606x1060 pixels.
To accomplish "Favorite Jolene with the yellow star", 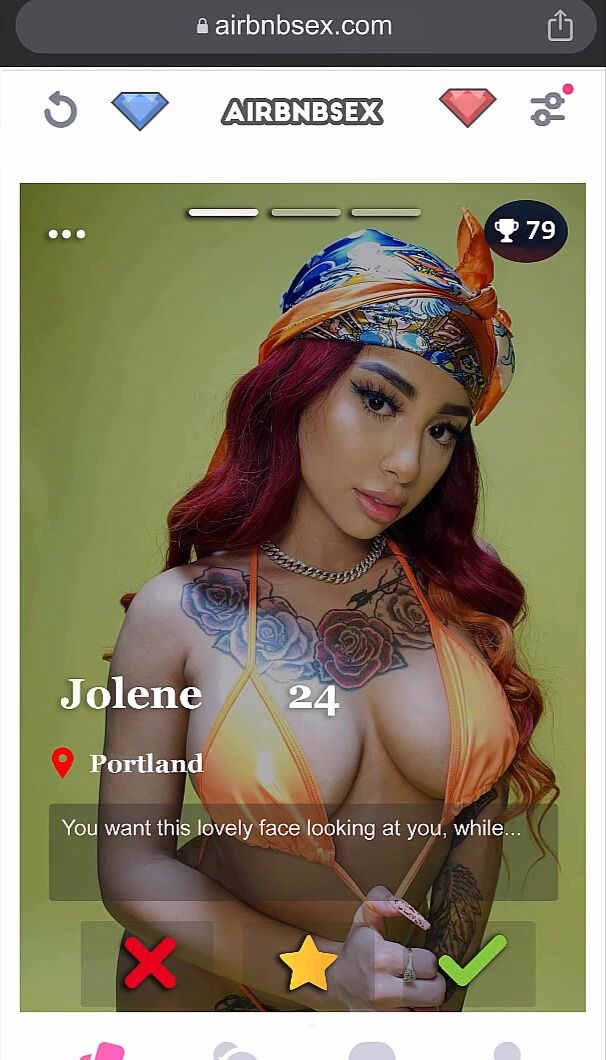I will 308,963.
